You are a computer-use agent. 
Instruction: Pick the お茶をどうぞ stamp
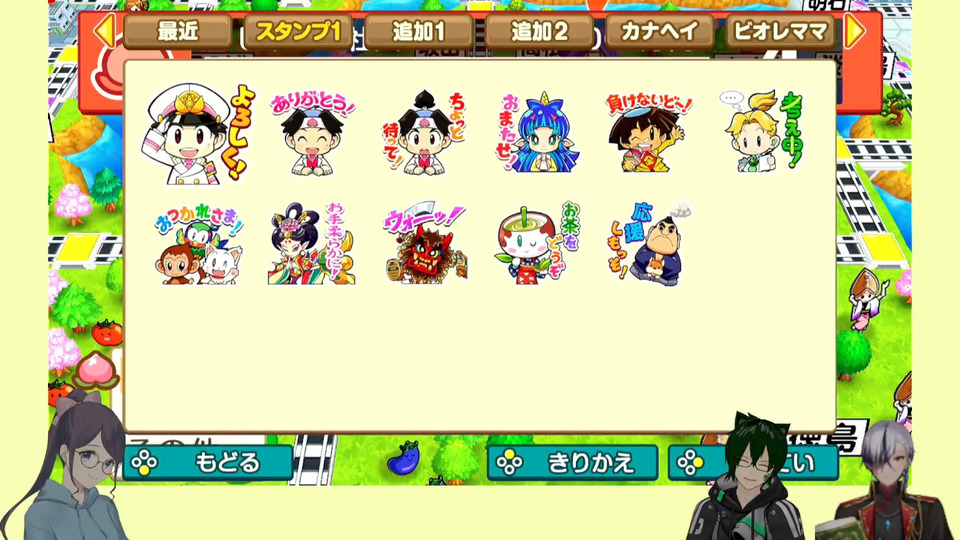pos(537,245)
